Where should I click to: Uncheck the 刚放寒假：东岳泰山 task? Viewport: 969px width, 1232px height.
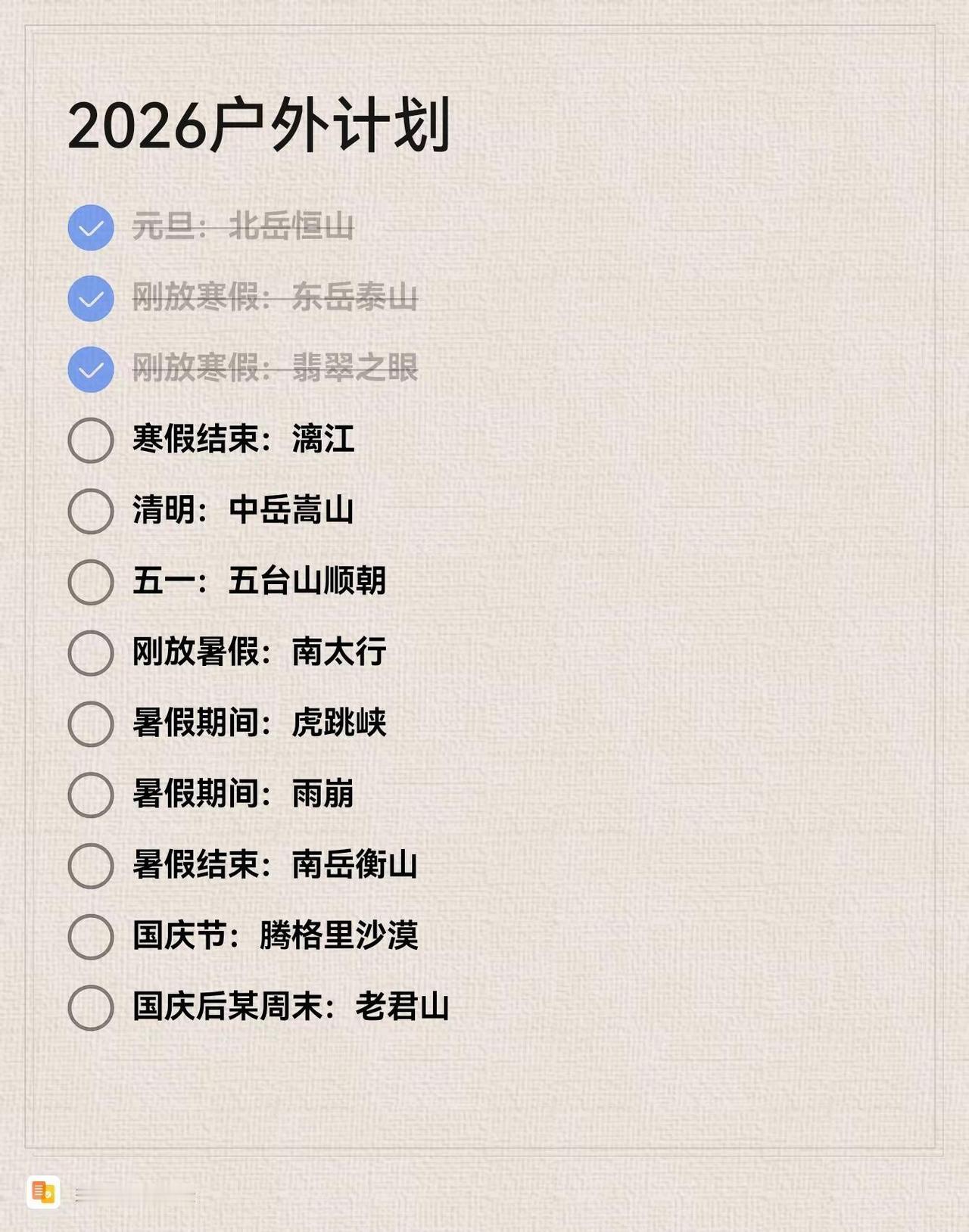[91, 297]
